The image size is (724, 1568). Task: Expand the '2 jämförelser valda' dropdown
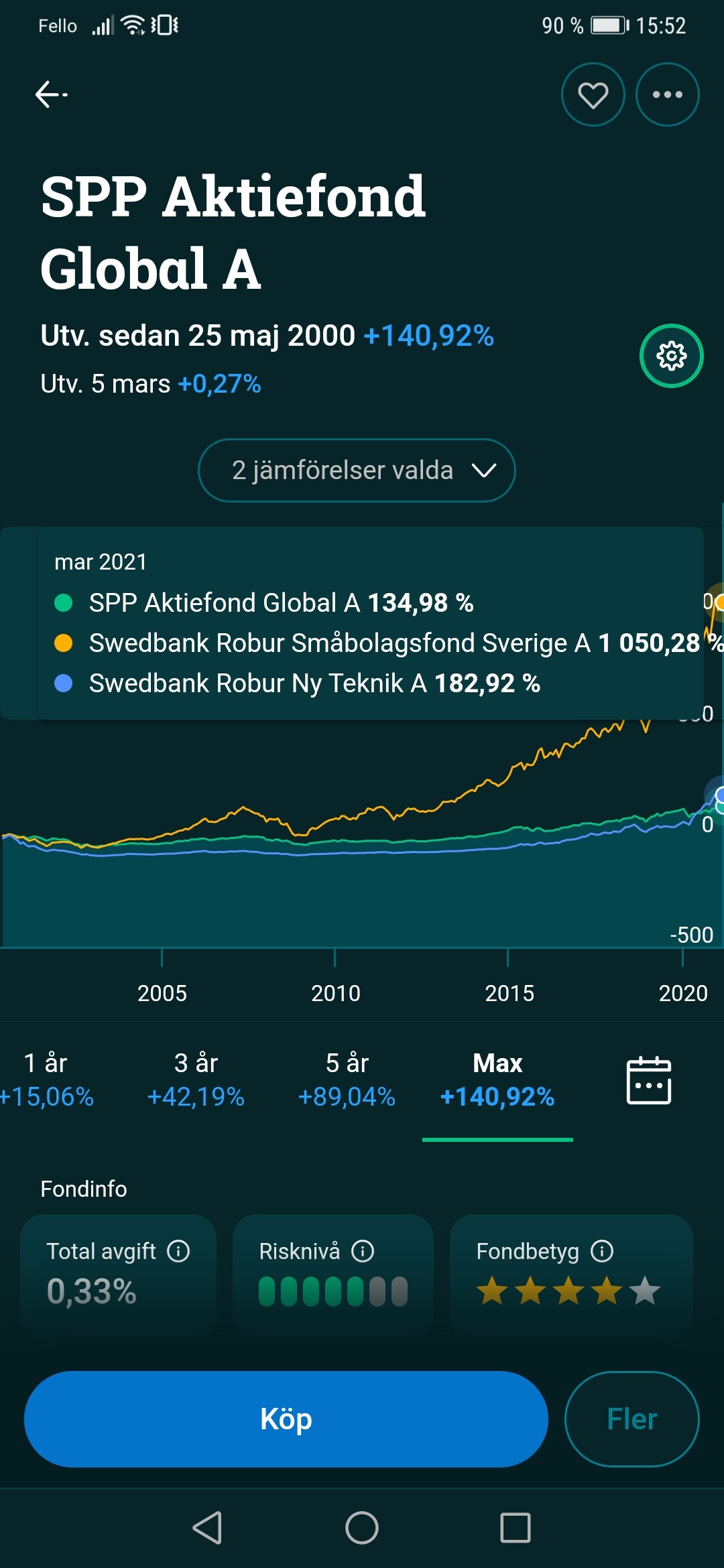click(x=357, y=470)
